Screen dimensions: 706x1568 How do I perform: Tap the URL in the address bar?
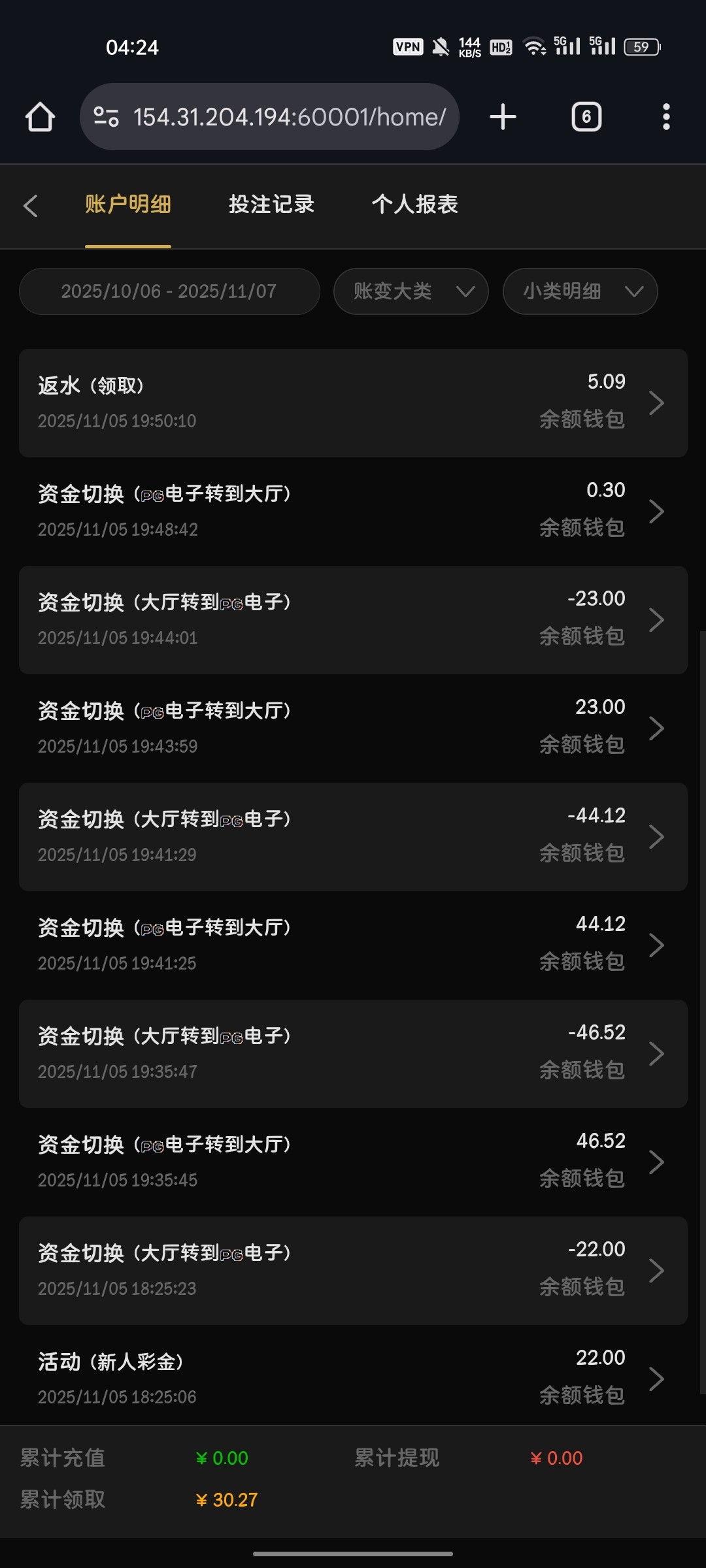pyautogui.click(x=290, y=116)
